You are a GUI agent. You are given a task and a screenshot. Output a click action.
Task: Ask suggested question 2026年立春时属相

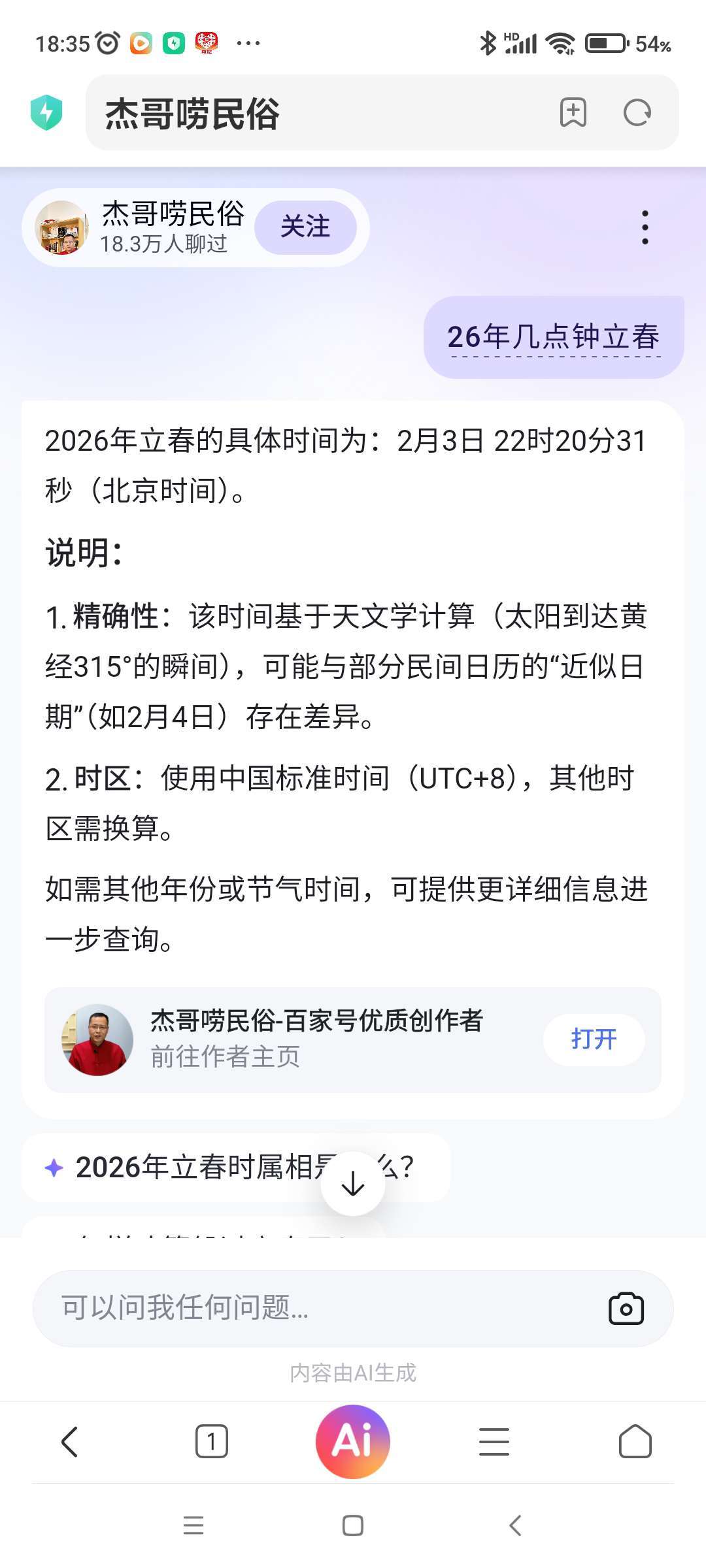click(x=196, y=1168)
